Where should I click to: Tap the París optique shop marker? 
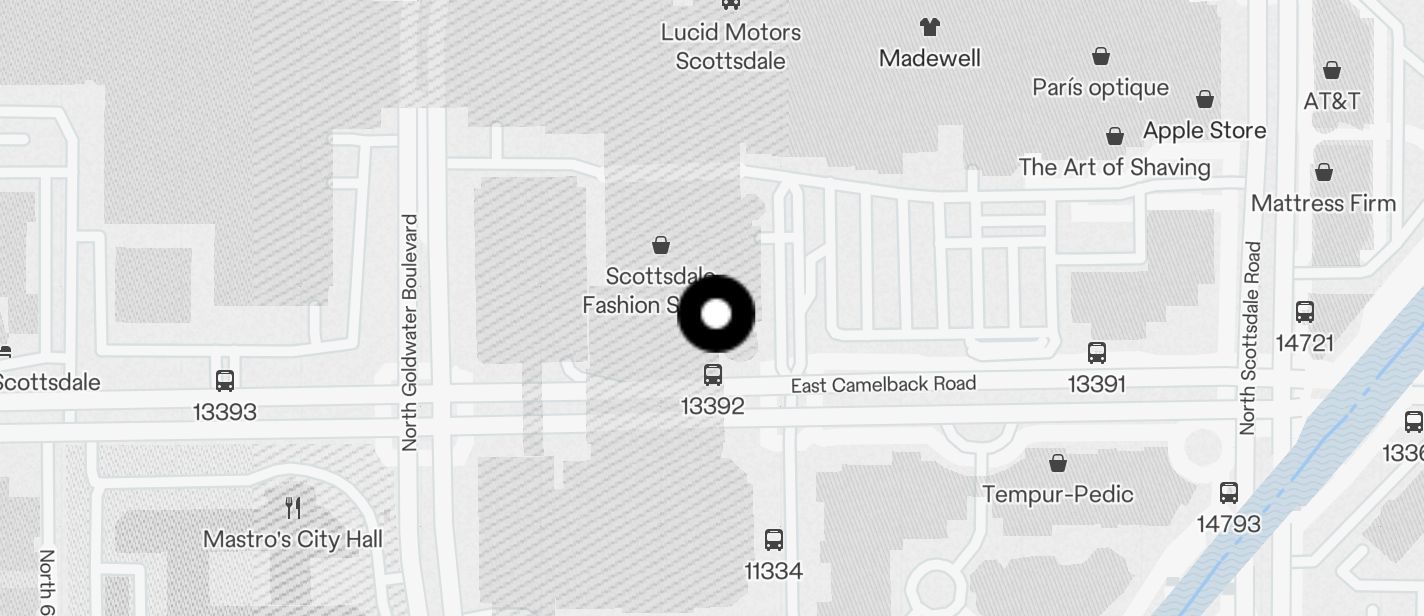[x=1101, y=57]
